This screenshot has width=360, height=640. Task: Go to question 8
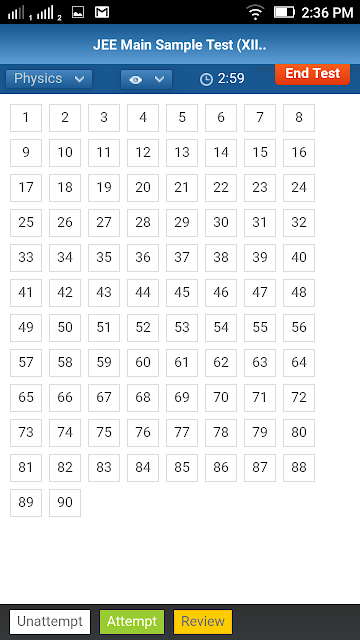pos(299,118)
